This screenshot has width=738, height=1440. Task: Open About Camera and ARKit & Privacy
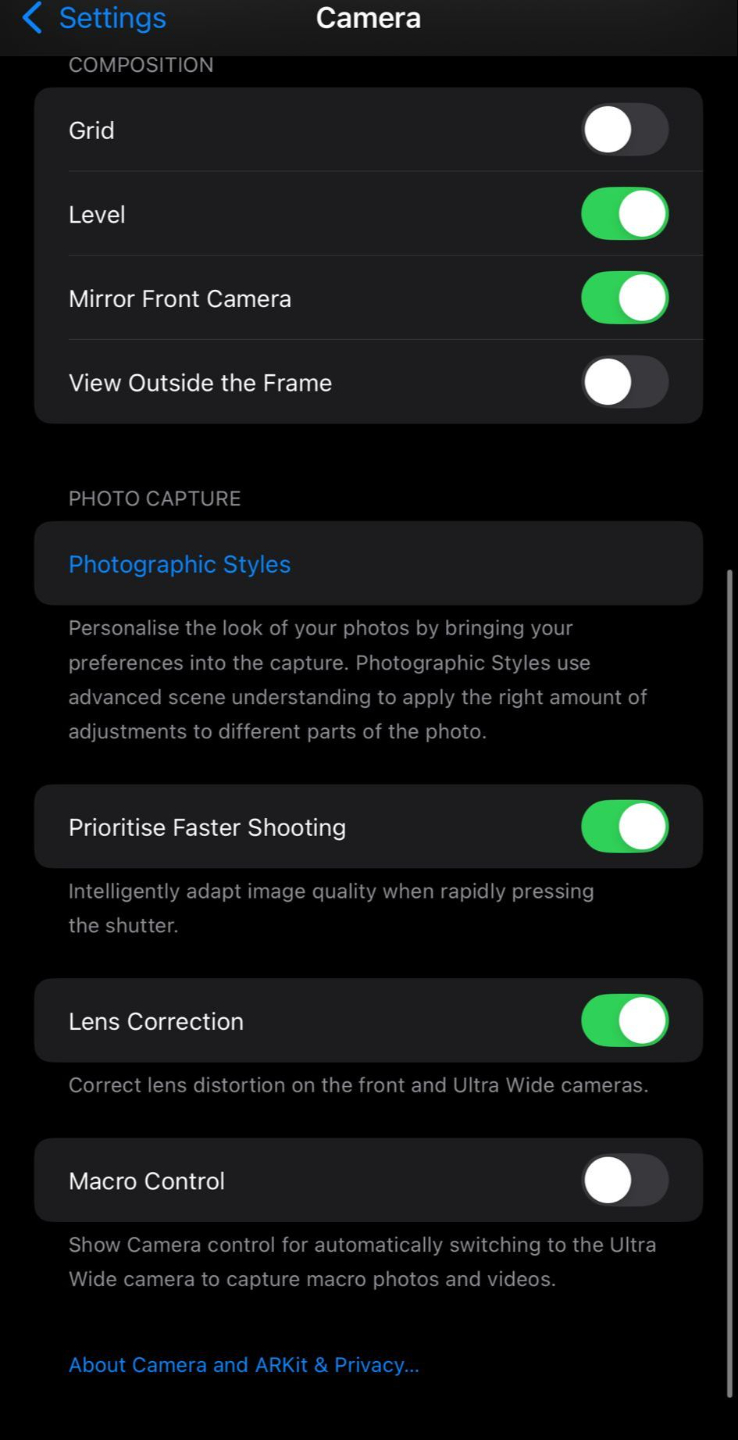point(243,1365)
